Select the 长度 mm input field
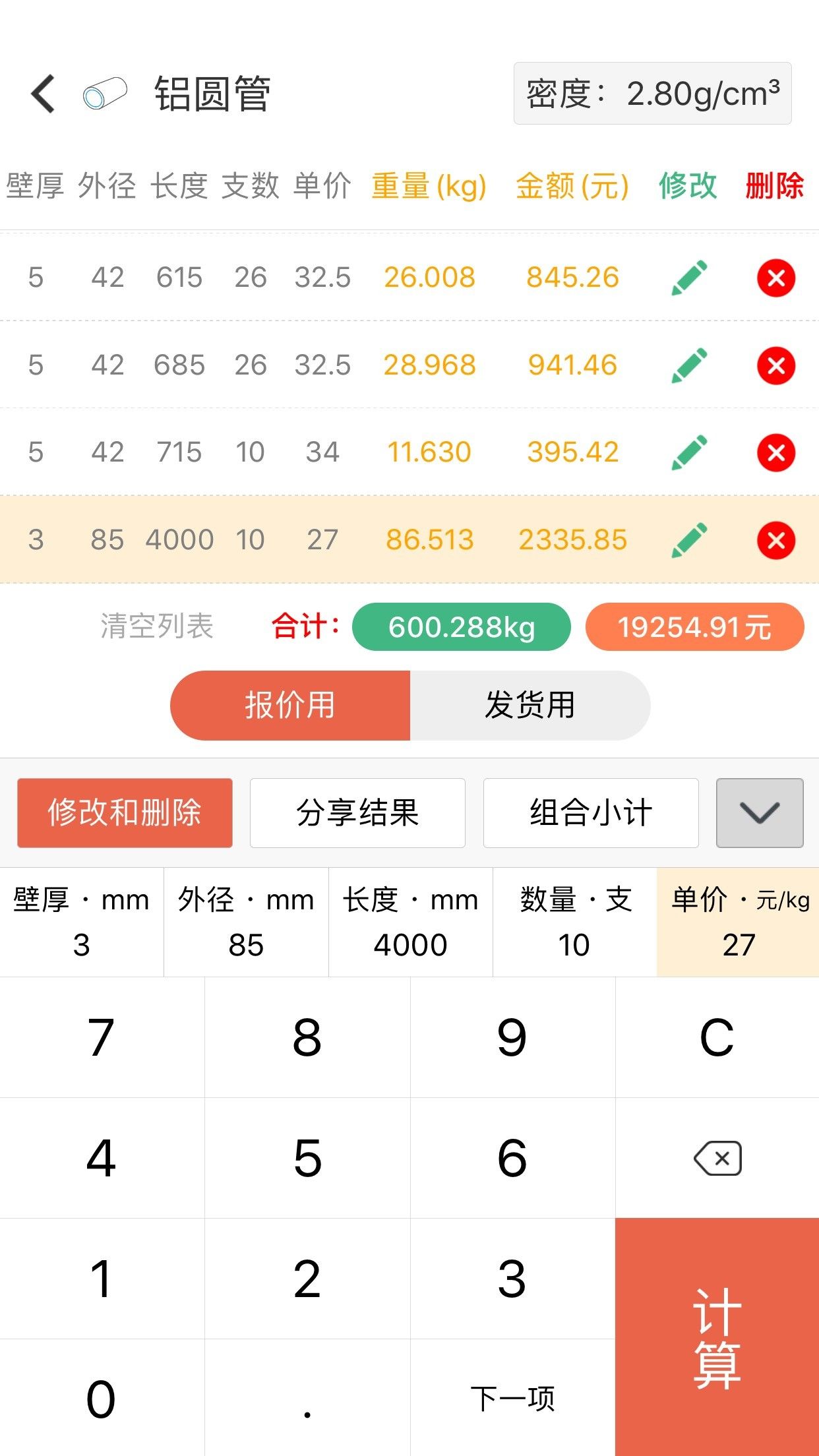 click(410, 922)
